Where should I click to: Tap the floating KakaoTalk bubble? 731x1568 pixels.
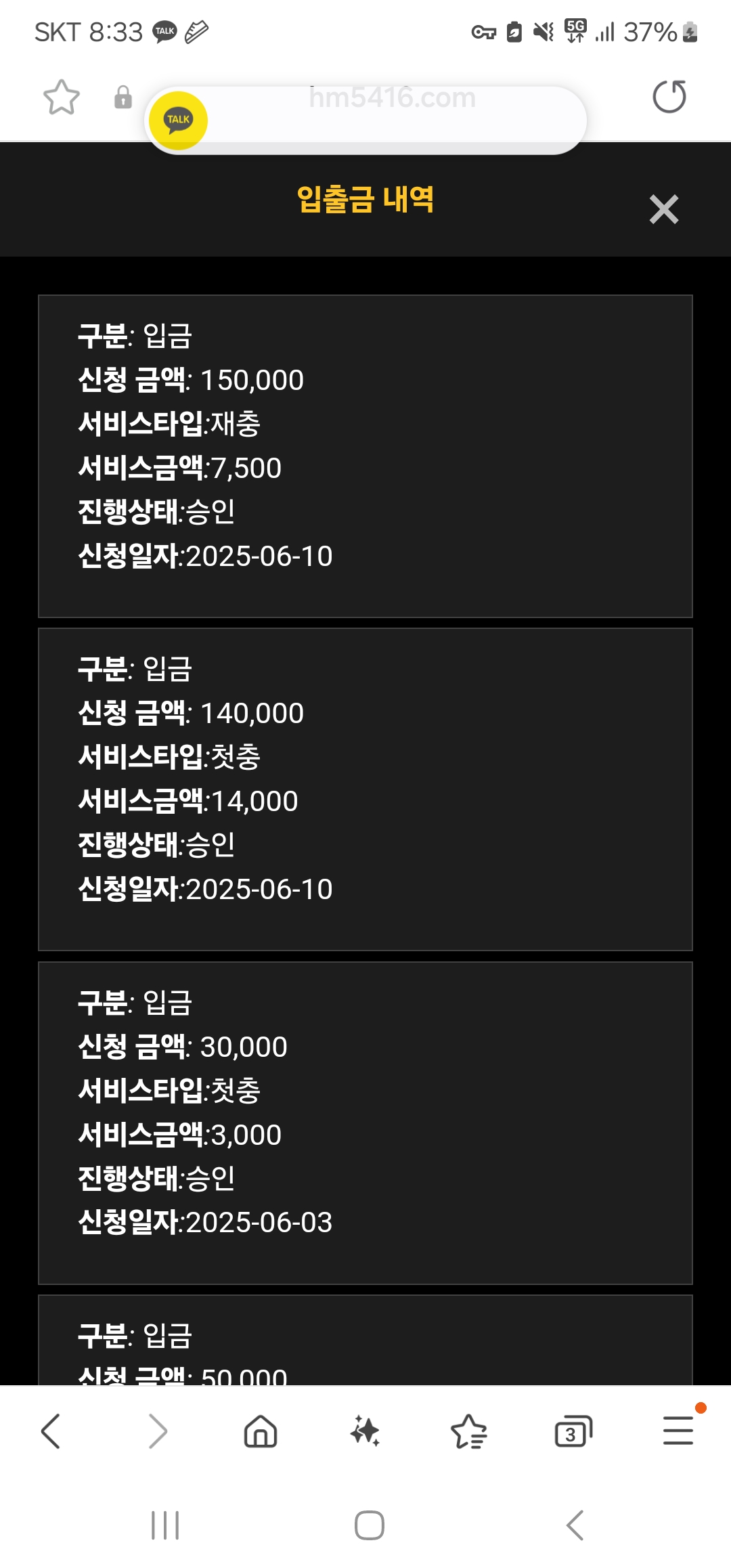[178, 121]
